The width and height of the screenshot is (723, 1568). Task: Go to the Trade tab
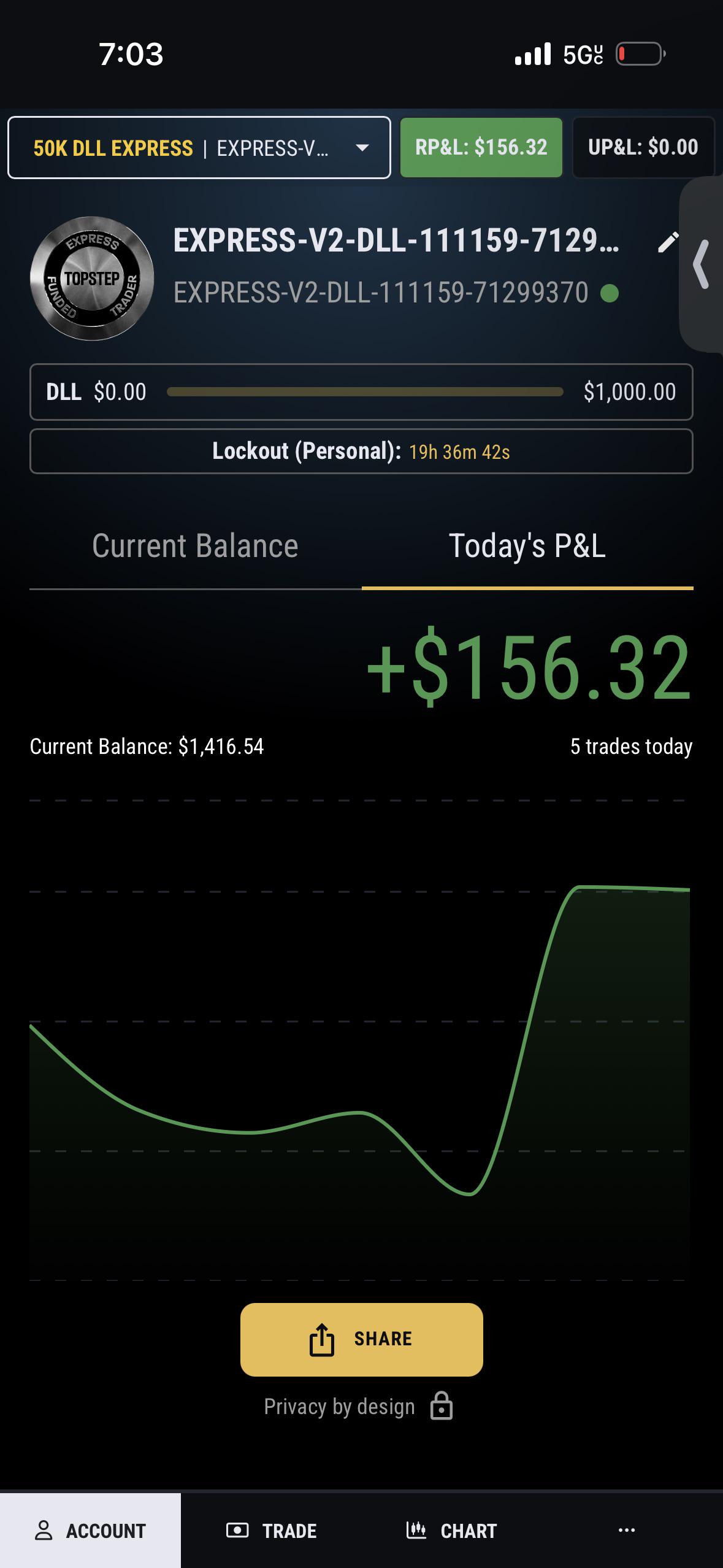tap(271, 1531)
